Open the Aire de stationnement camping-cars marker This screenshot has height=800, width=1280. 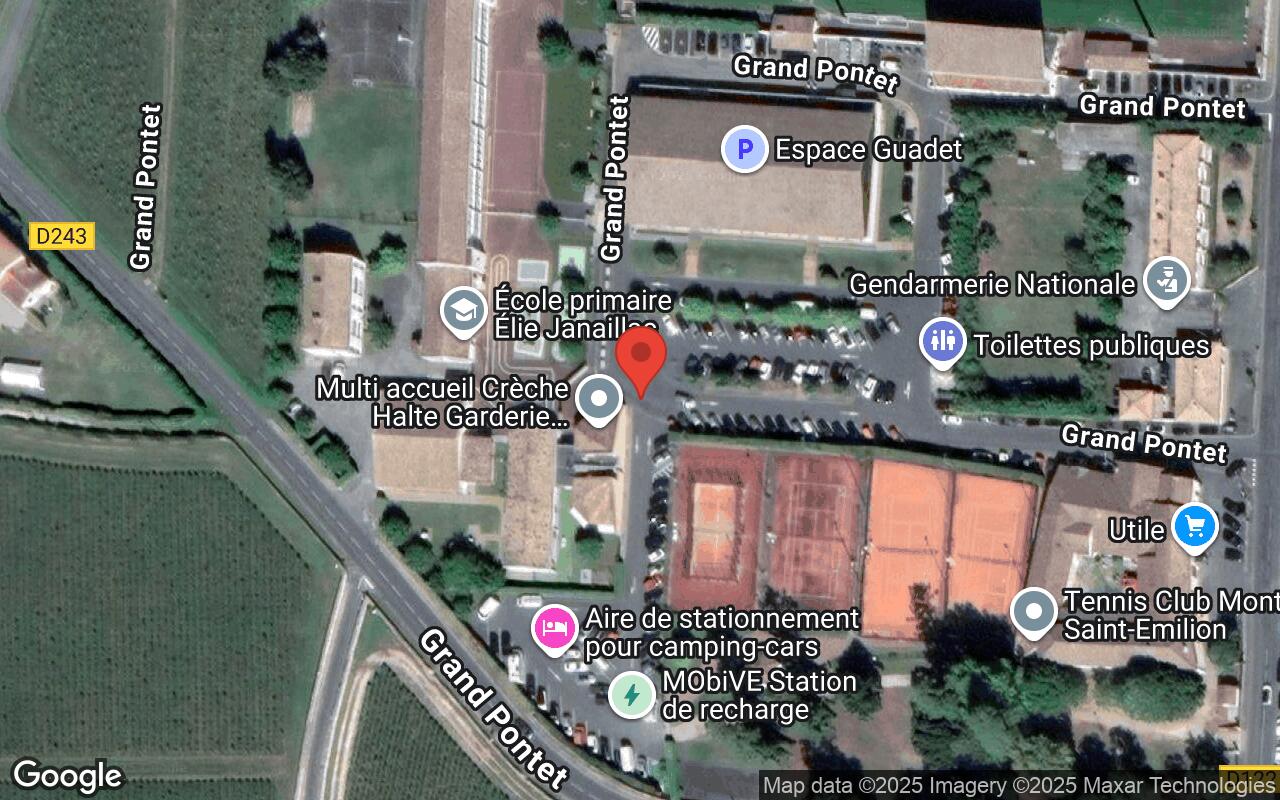pyautogui.click(x=555, y=629)
